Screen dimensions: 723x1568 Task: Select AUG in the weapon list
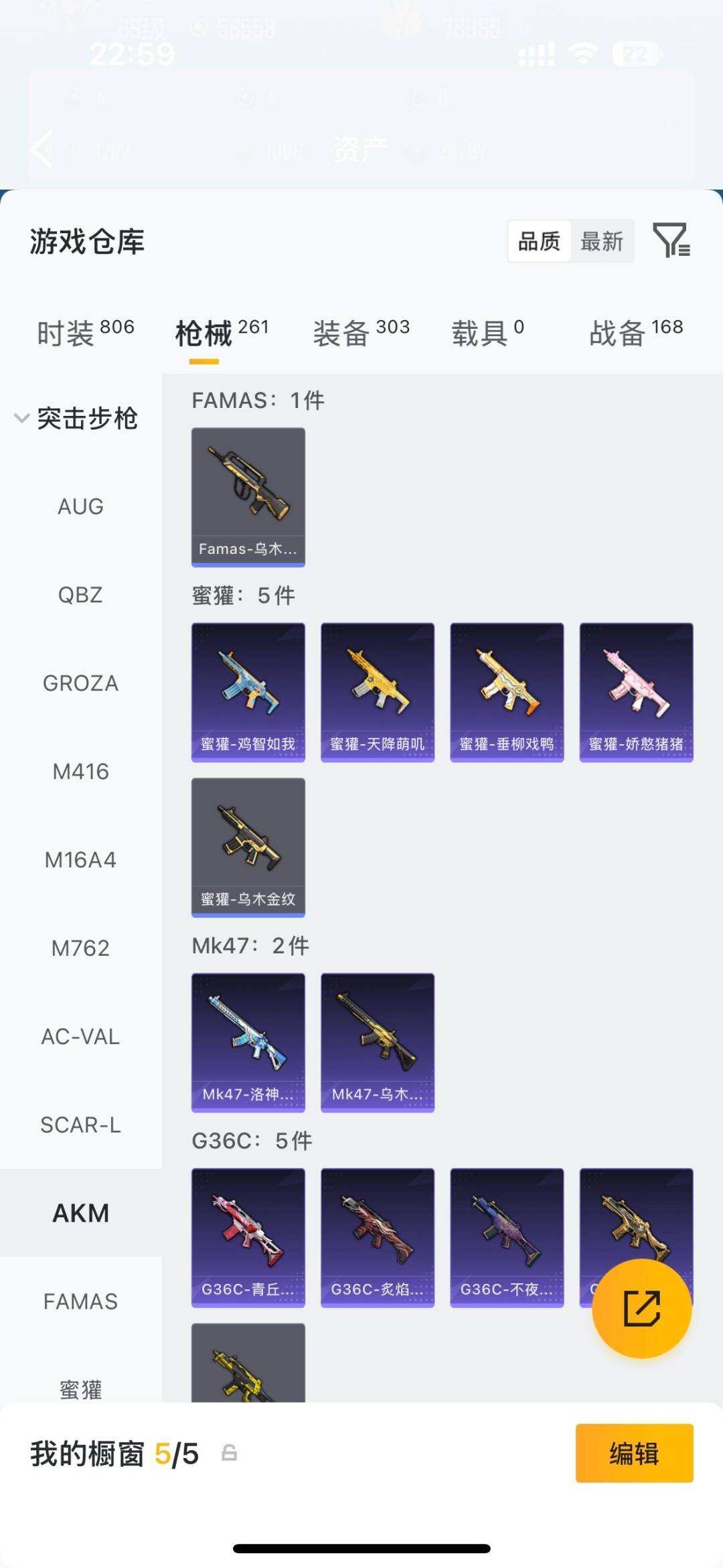pos(81,506)
